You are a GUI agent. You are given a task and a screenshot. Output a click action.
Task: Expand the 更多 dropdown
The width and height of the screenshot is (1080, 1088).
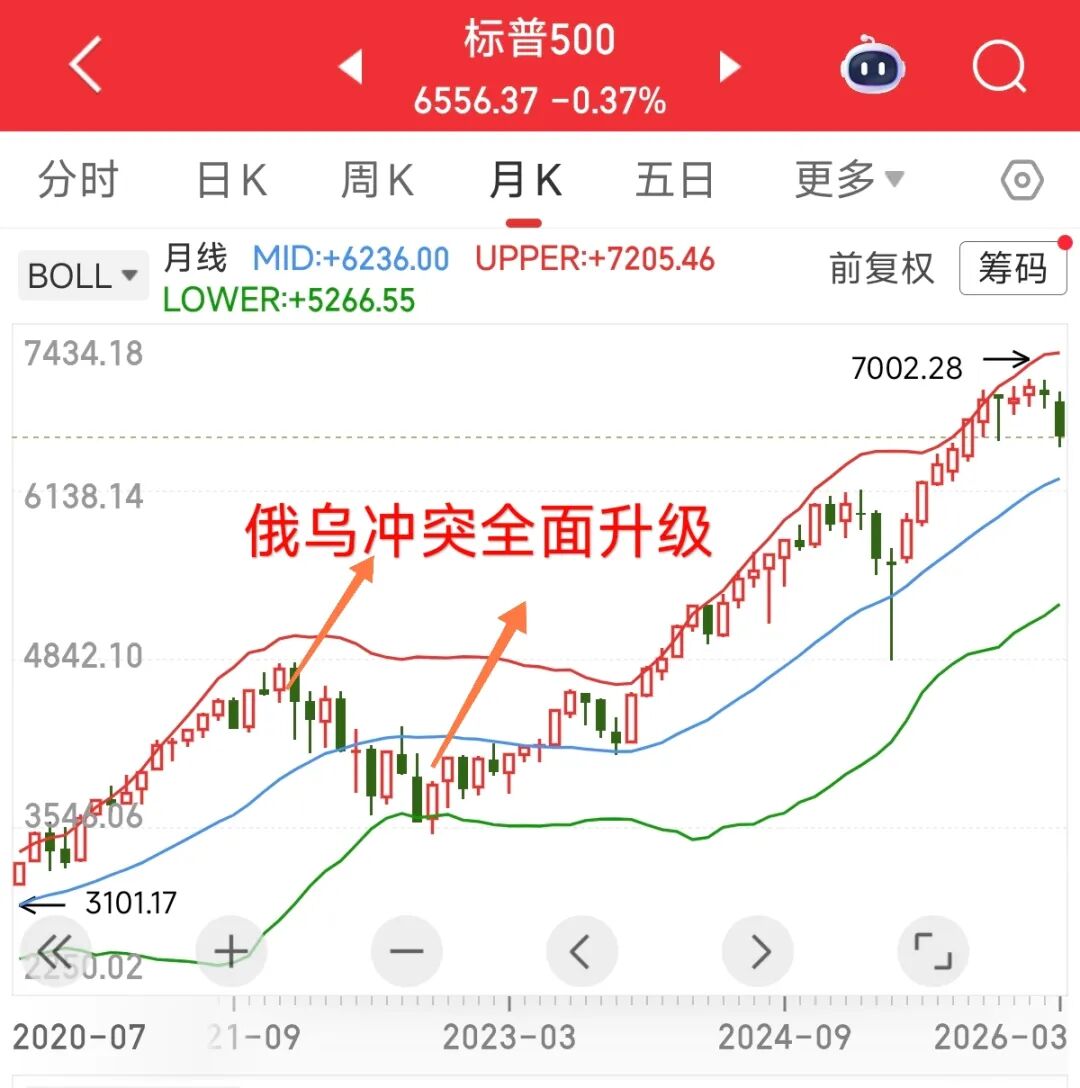(x=848, y=181)
